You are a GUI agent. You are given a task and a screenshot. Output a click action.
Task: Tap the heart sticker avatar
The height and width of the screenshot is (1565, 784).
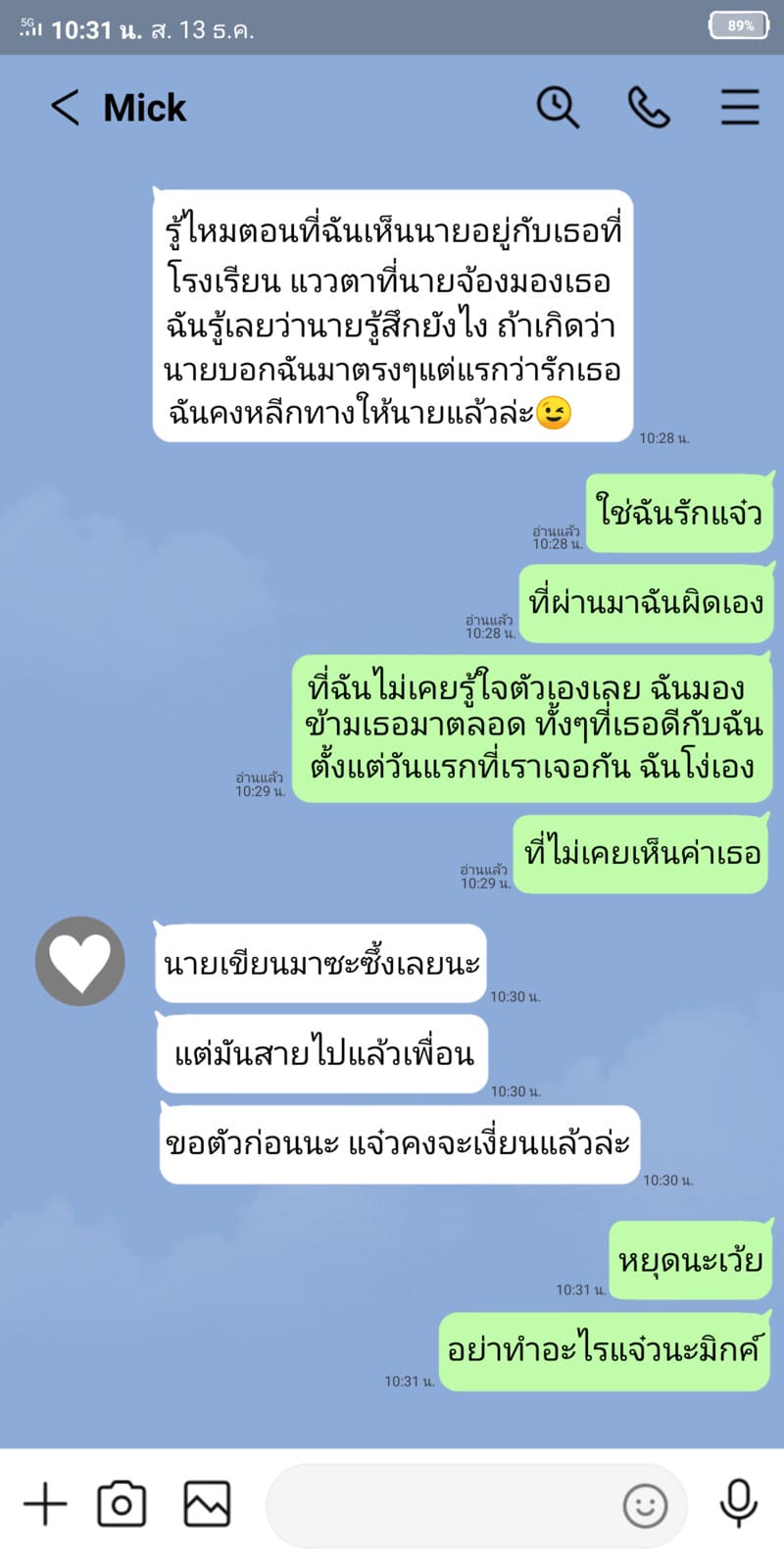[x=80, y=962]
